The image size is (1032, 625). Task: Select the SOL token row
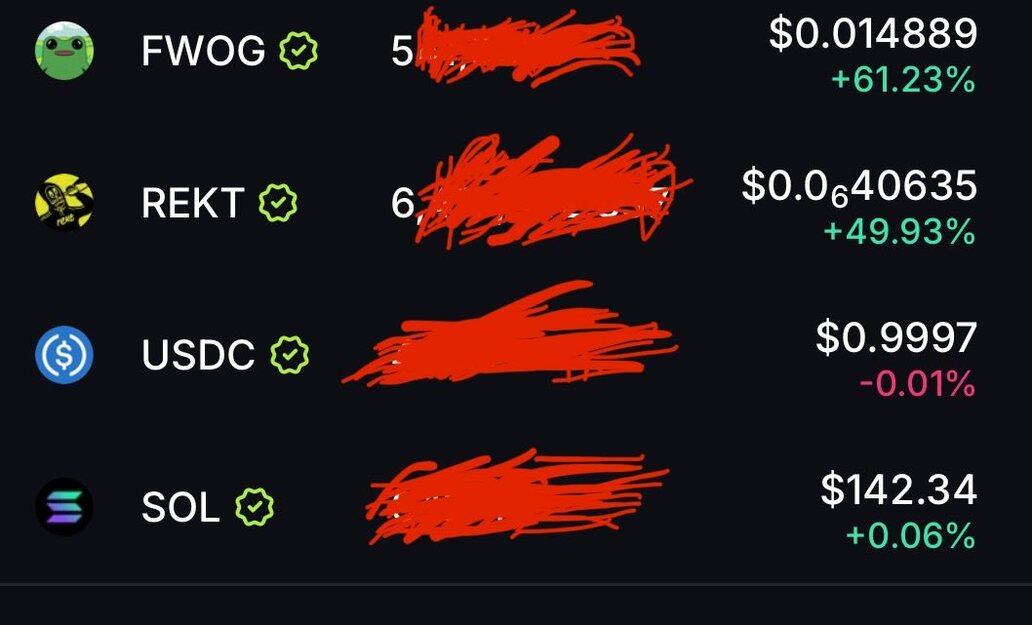pos(180,508)
